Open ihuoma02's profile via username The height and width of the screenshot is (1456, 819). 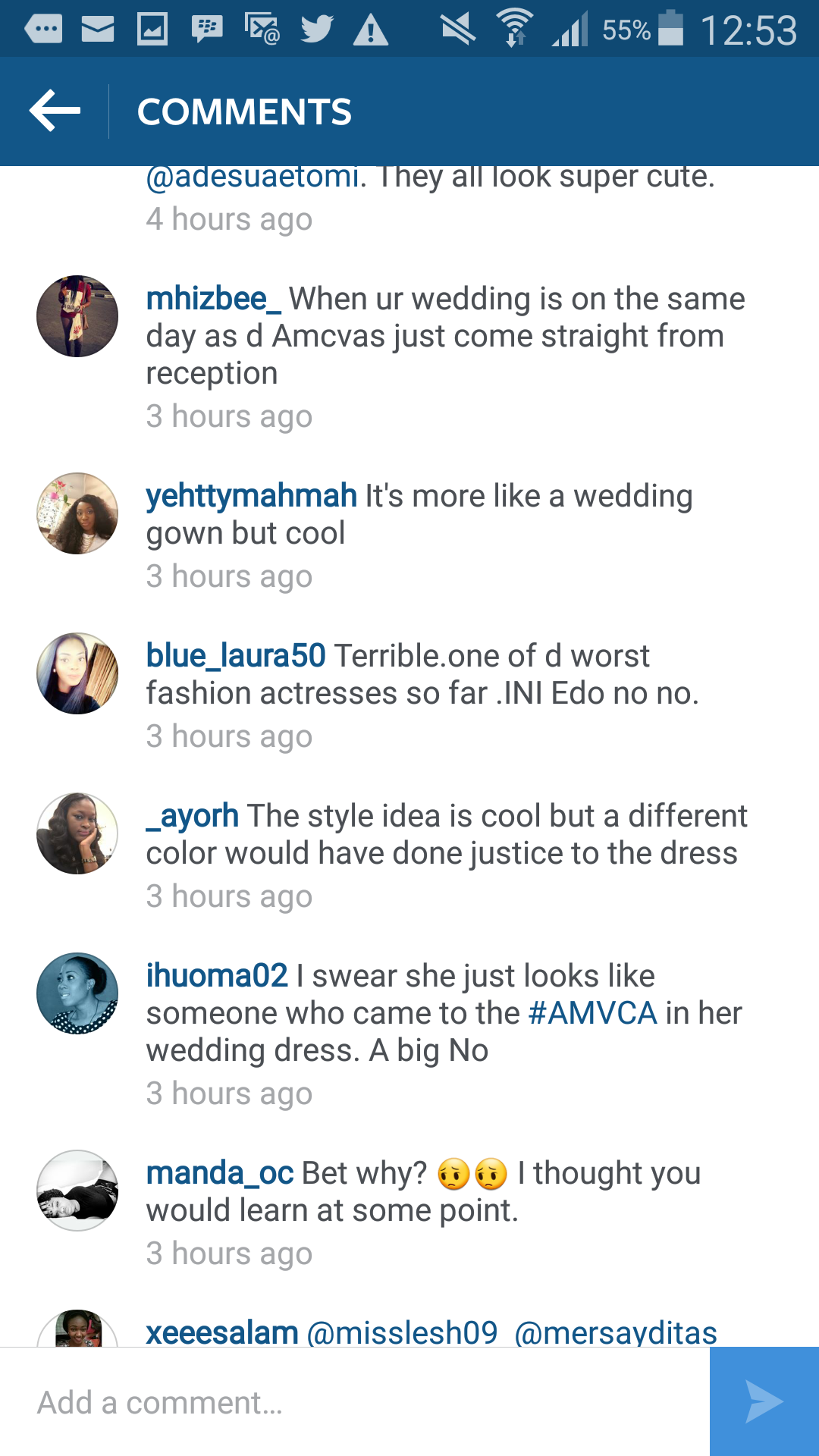point(217,976)
